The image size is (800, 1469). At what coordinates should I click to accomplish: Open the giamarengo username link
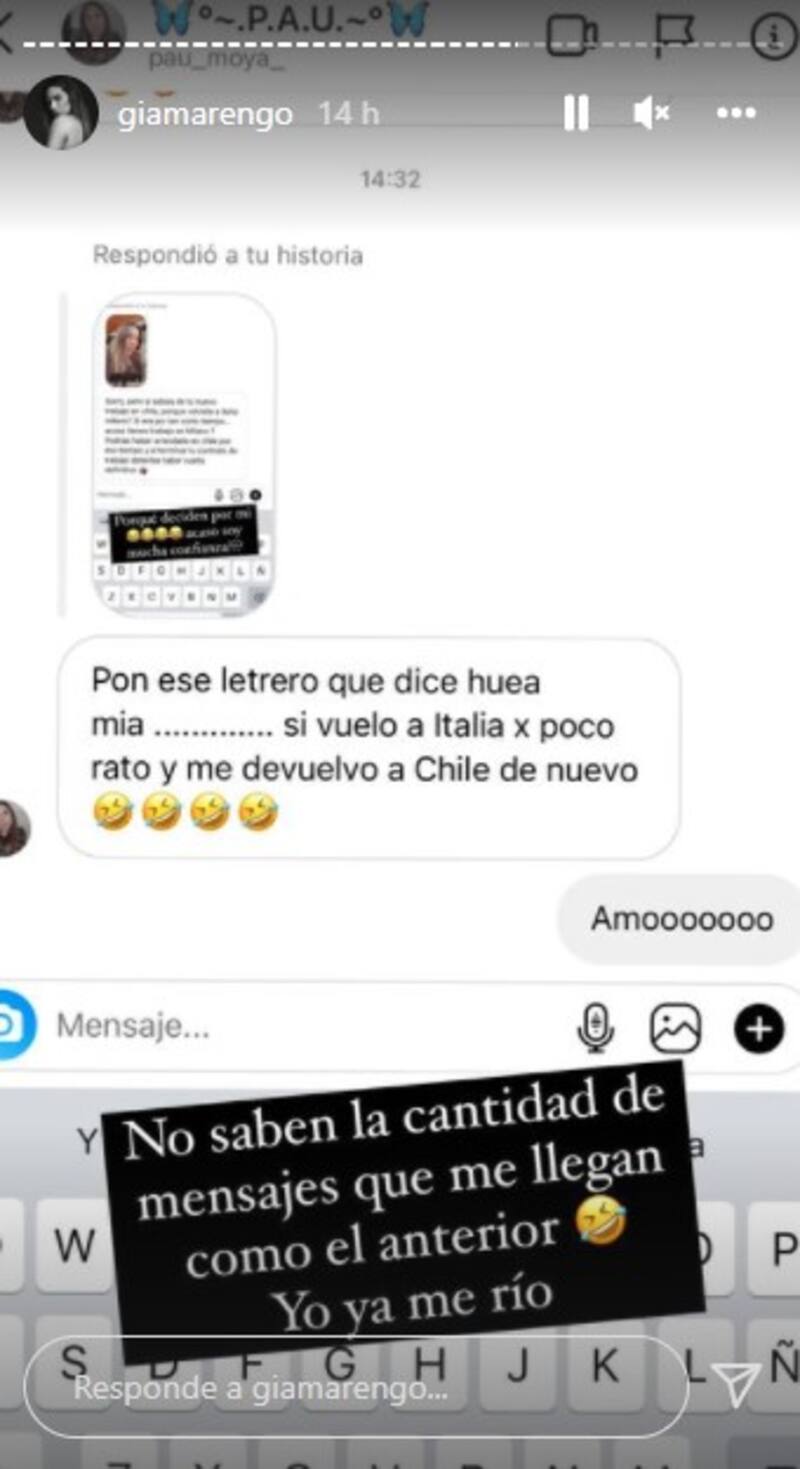pyautogui.click(x=205, y=114)
